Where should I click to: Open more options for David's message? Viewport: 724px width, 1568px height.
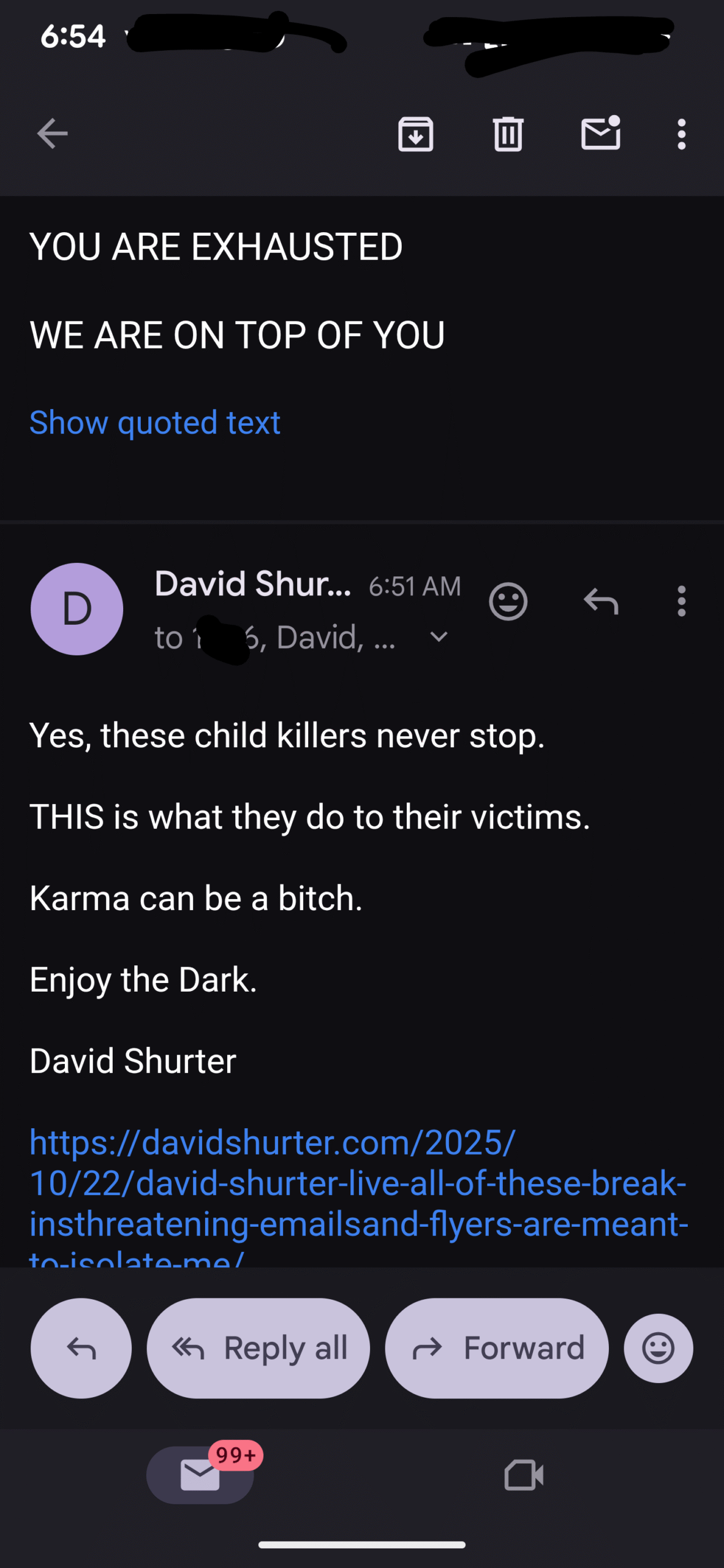(681, 601)
